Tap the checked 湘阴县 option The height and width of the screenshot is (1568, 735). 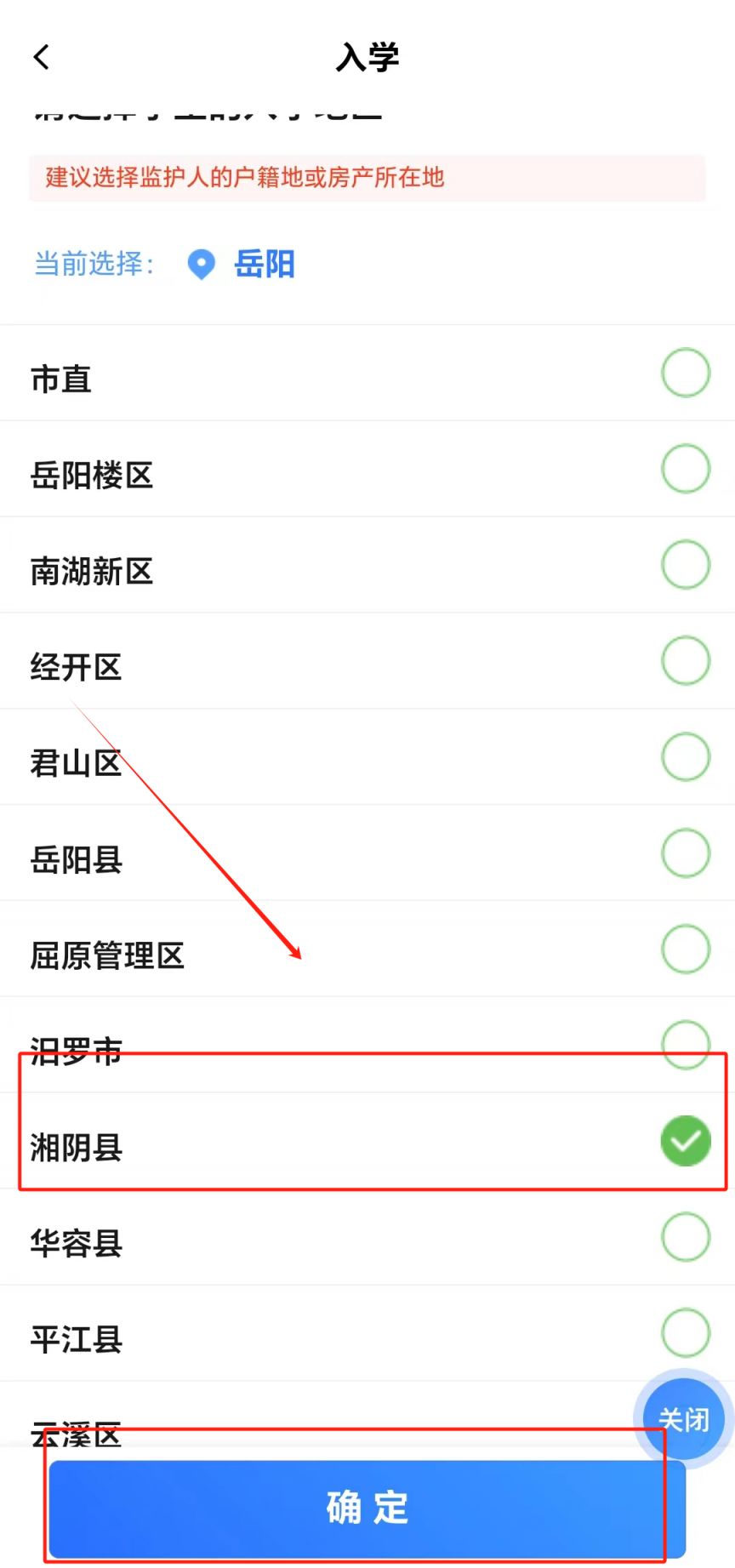pyautogui.click(x=367, y=1142)
